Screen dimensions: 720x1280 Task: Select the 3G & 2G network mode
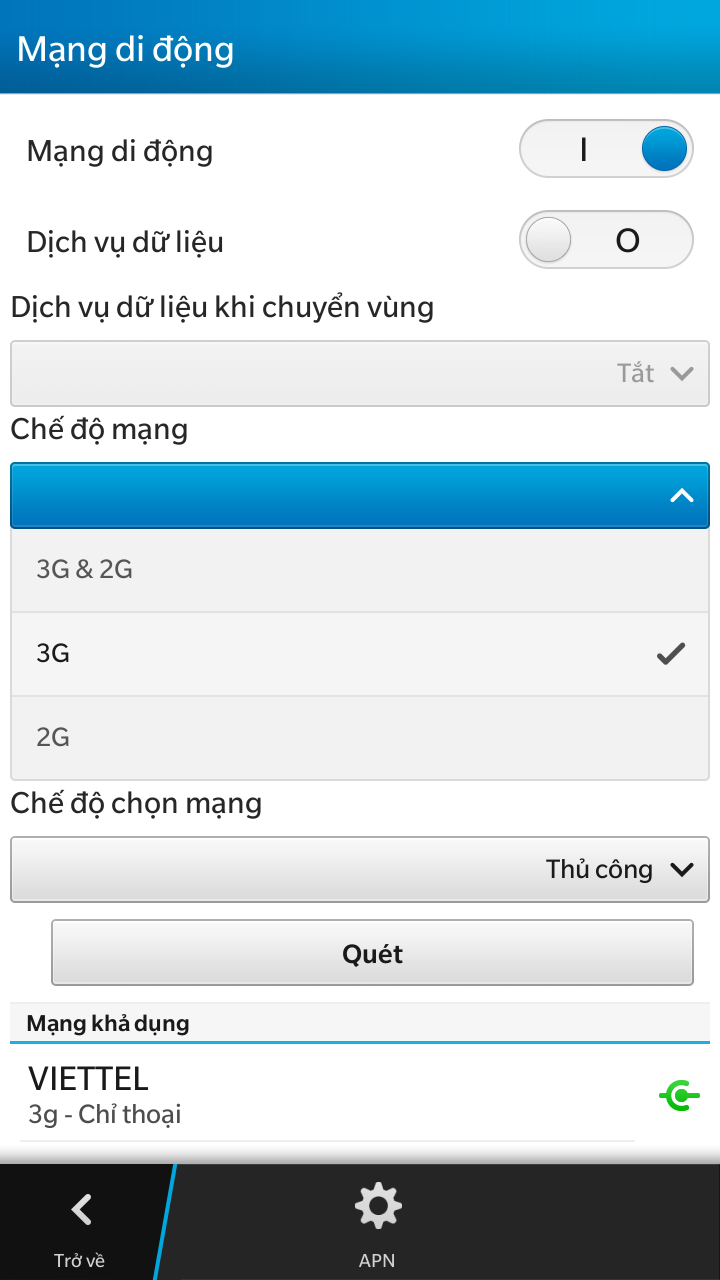(360, 570)
